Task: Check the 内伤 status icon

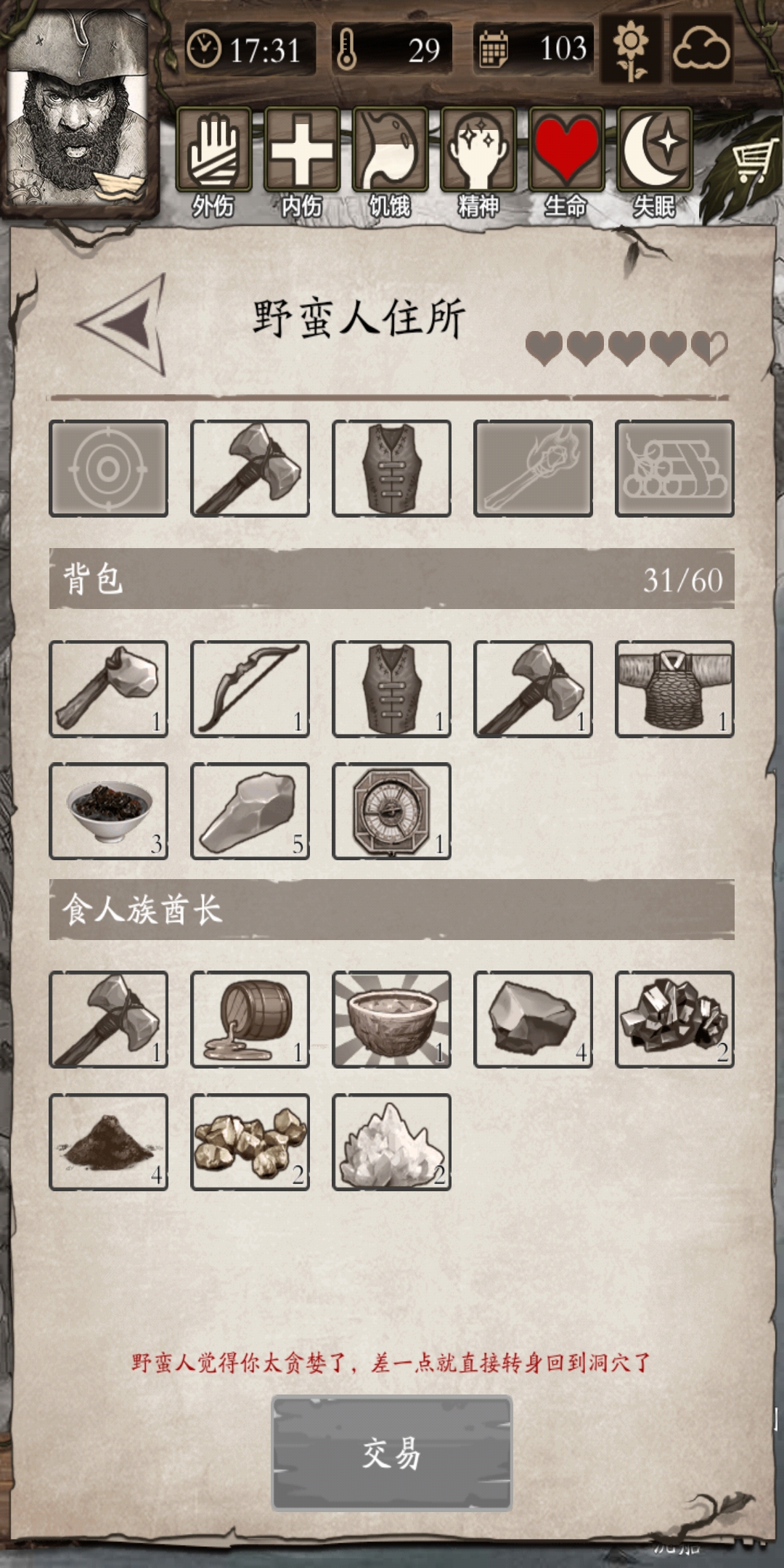Action: [301, 151]
